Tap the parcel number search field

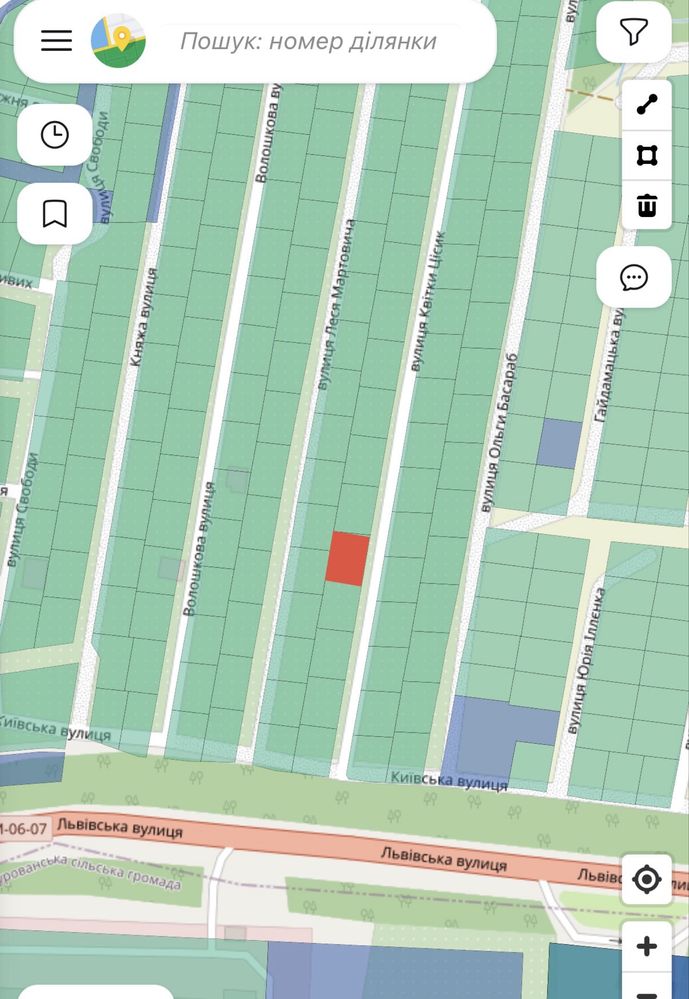308,41
